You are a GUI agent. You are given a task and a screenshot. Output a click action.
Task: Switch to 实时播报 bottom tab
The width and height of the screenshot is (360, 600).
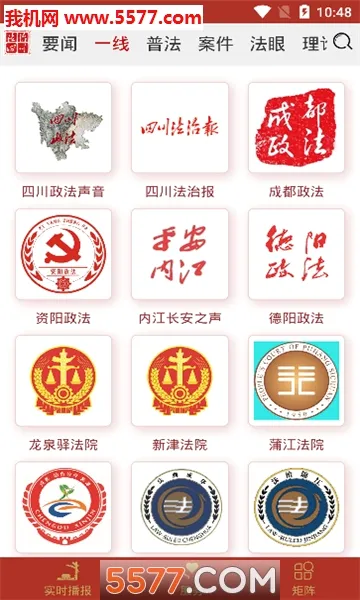68,578
